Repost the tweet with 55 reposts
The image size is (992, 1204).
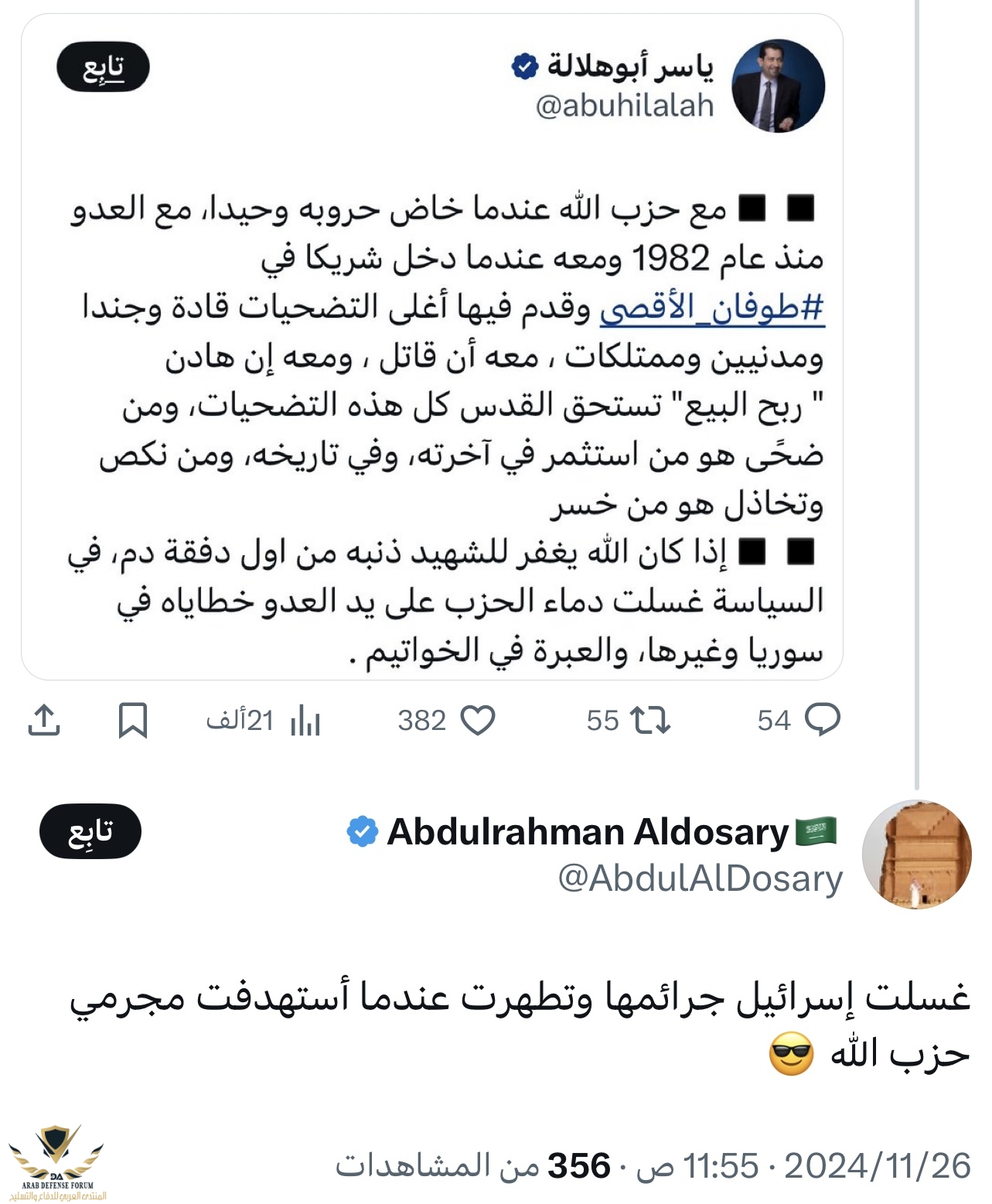tap(649, 720)
